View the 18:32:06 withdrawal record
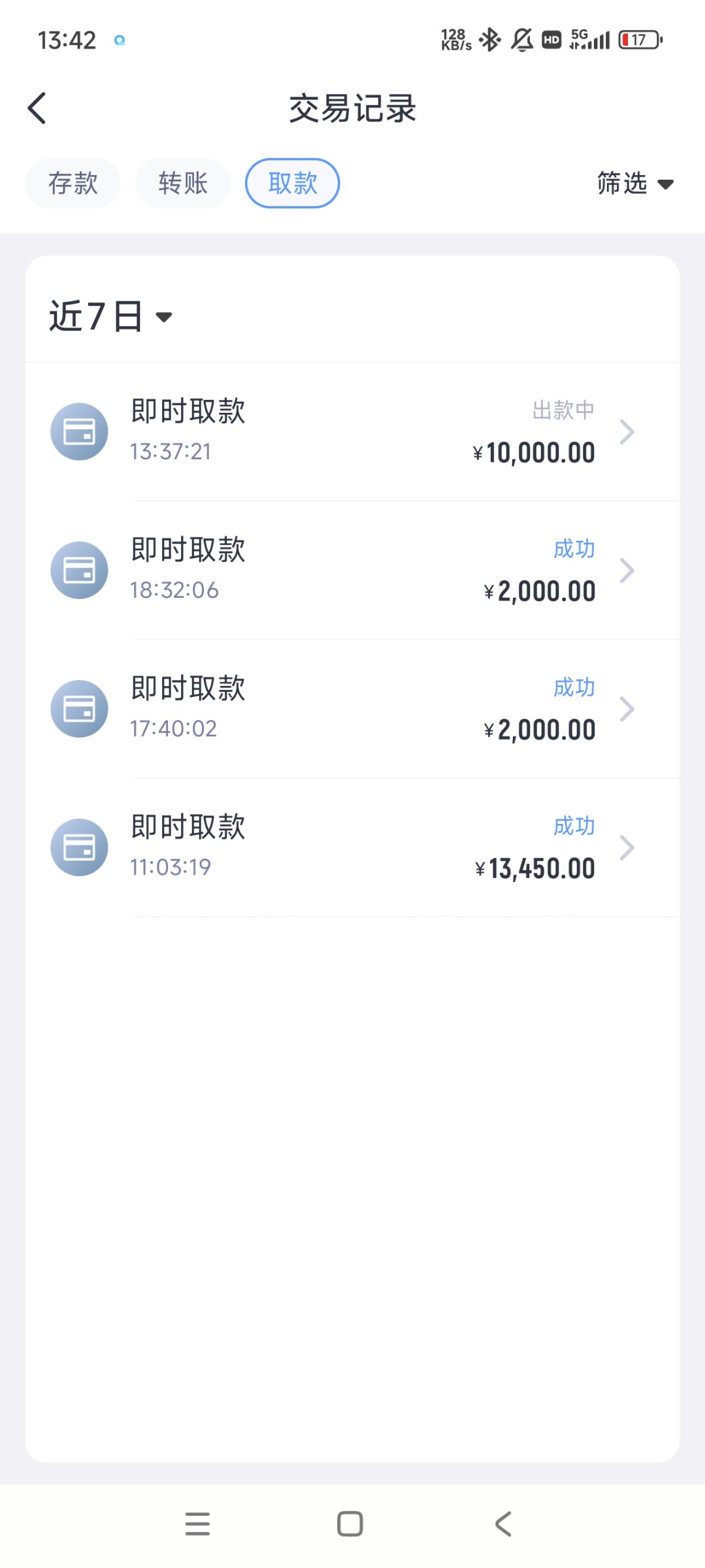Screen dimensions: 705x1568 pyautogui.click(x=352, y=570)
